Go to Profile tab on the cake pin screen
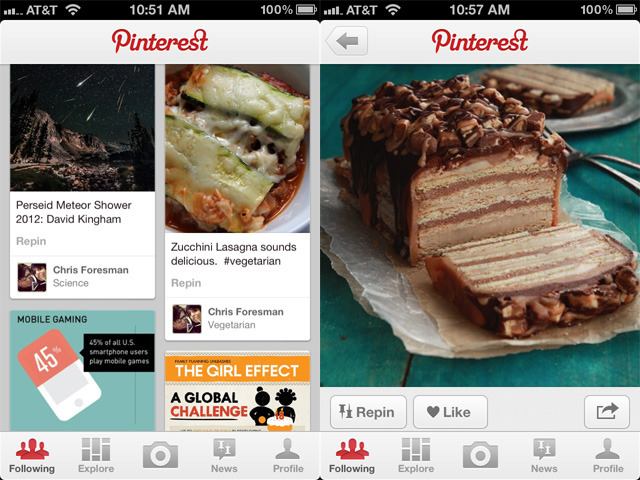The image size is (640, 480). 608,455
